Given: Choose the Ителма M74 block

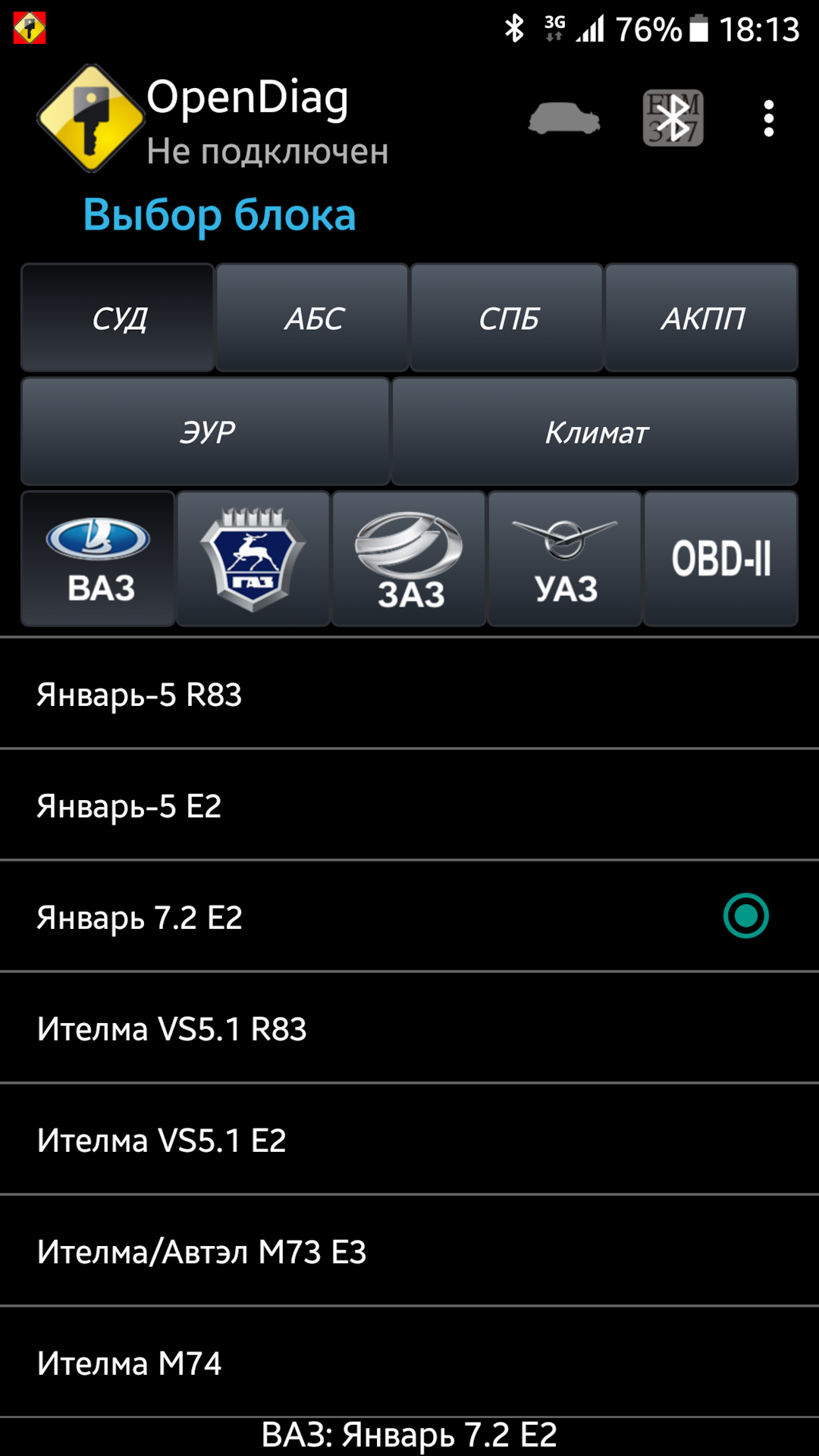Looking at the screenshot, I should 409,1363.
